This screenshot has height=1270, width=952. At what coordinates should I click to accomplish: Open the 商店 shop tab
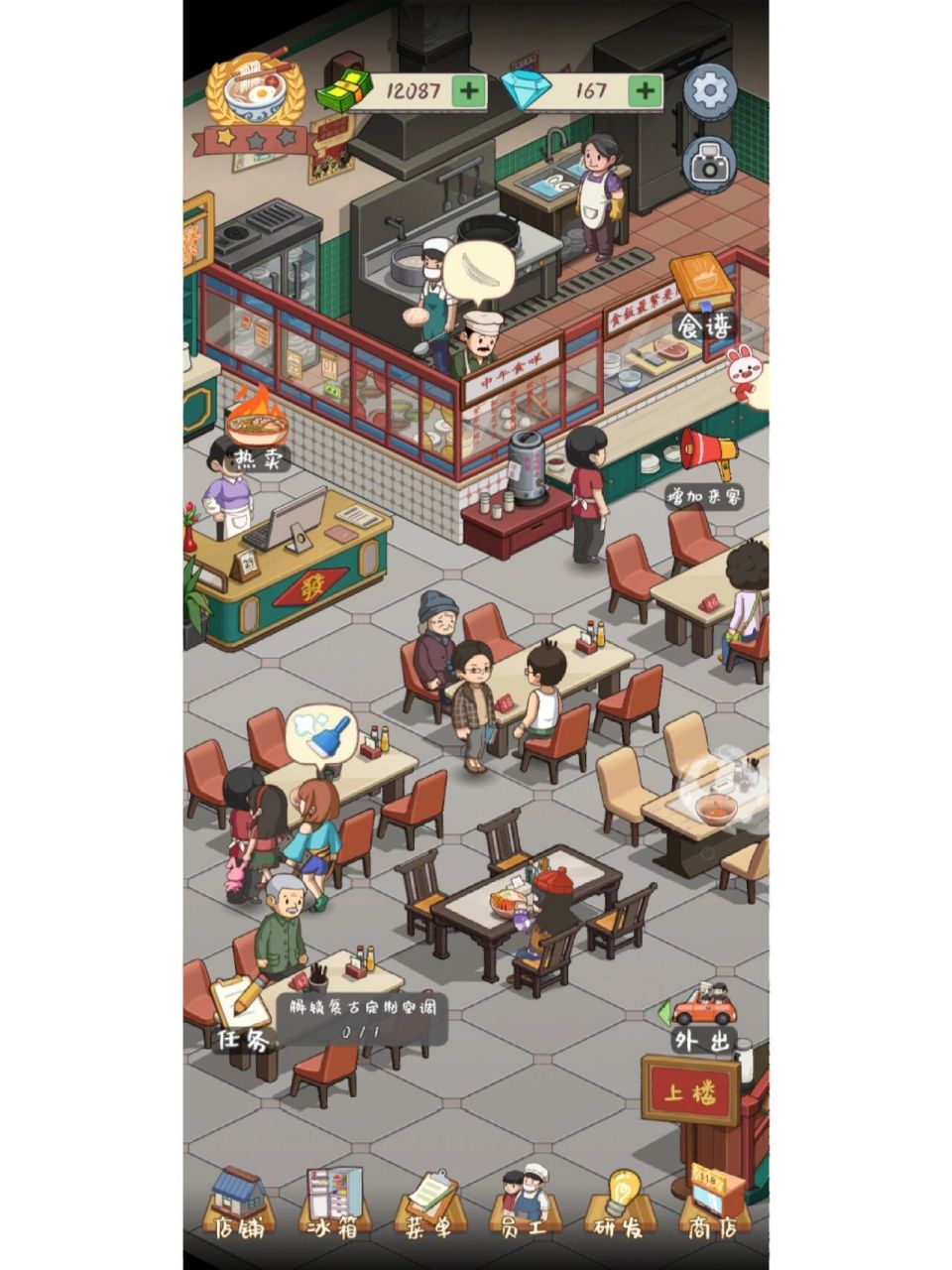pyautogui.click(x=714, y=1203)
